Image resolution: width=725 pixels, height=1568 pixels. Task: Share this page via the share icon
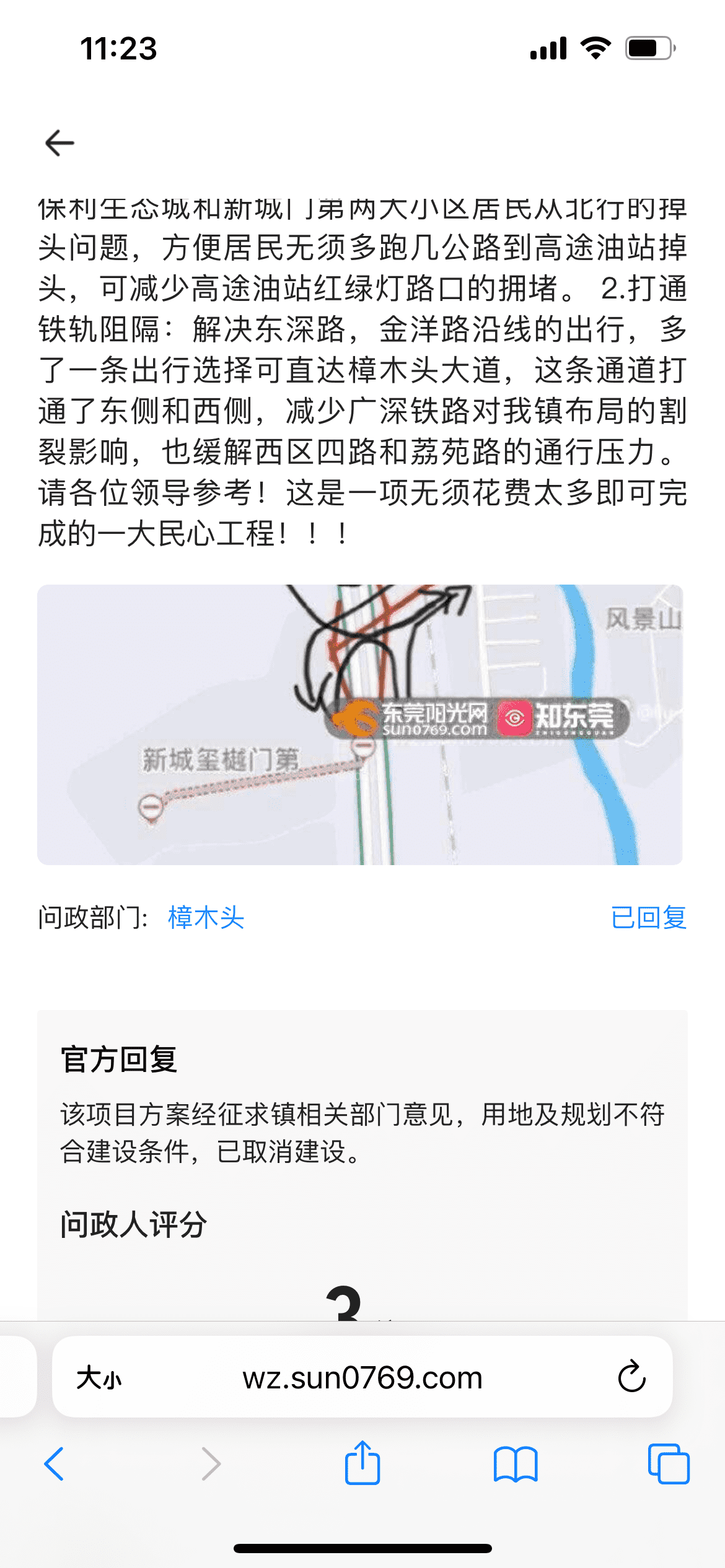362,1463
